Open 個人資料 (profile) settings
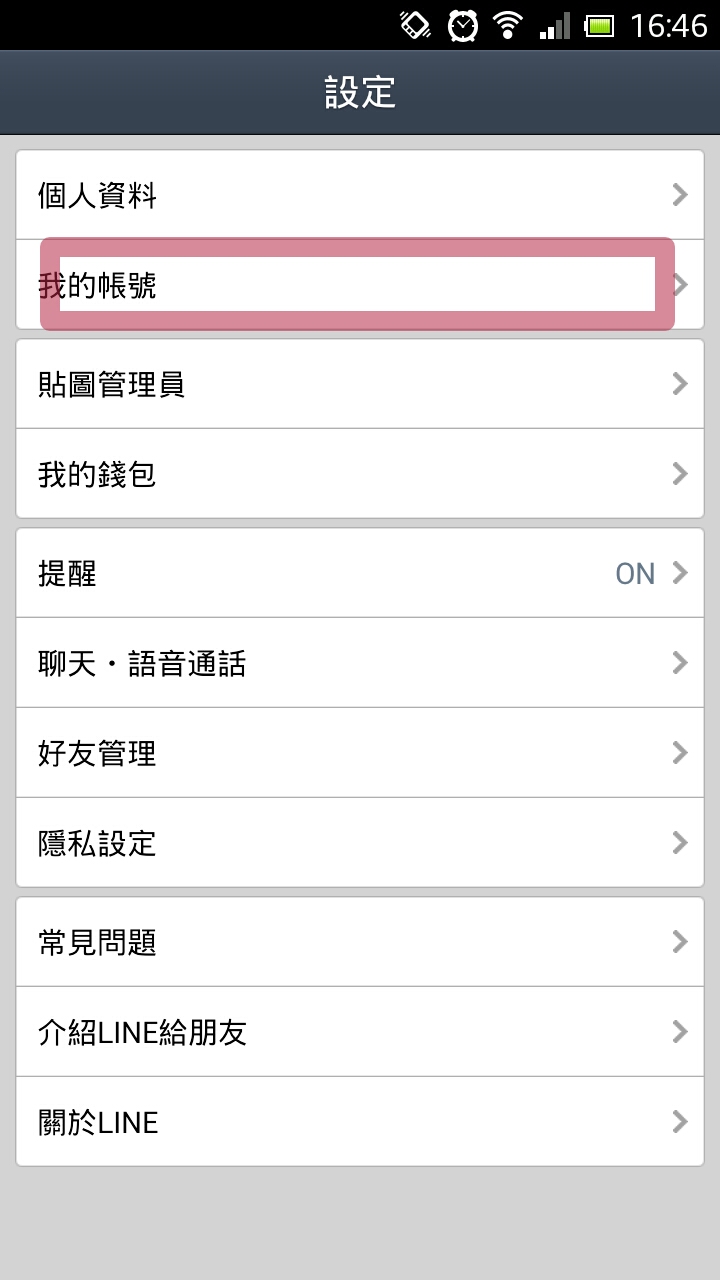 tap(360, 195)
